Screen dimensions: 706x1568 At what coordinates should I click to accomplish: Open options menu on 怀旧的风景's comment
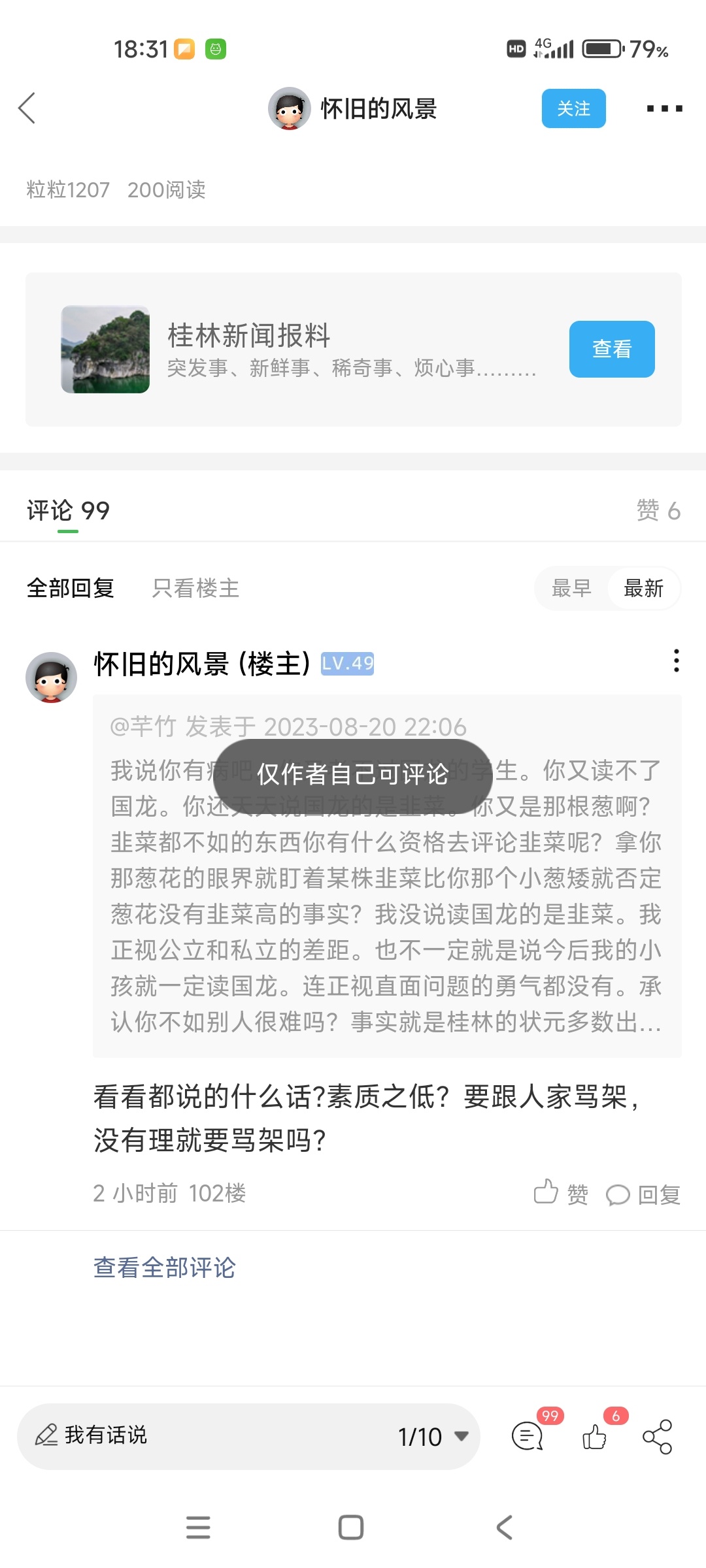(x=676, y=661)
